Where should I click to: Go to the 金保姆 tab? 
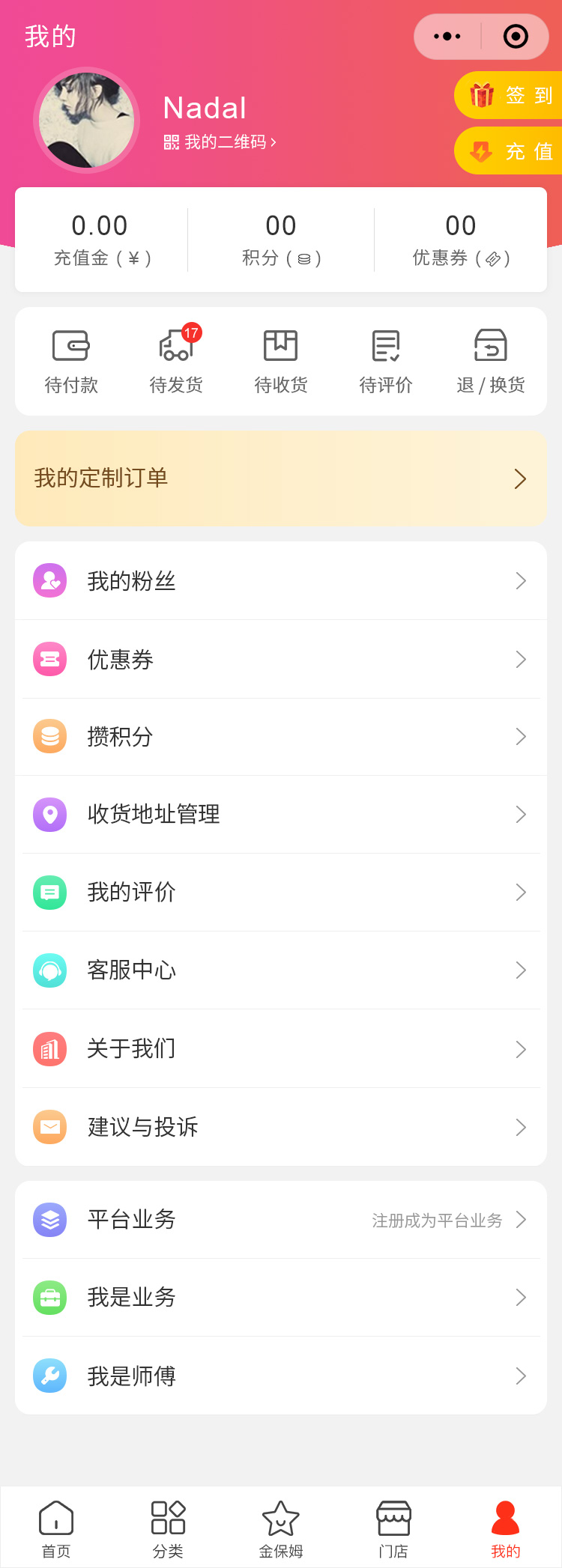281,1528
